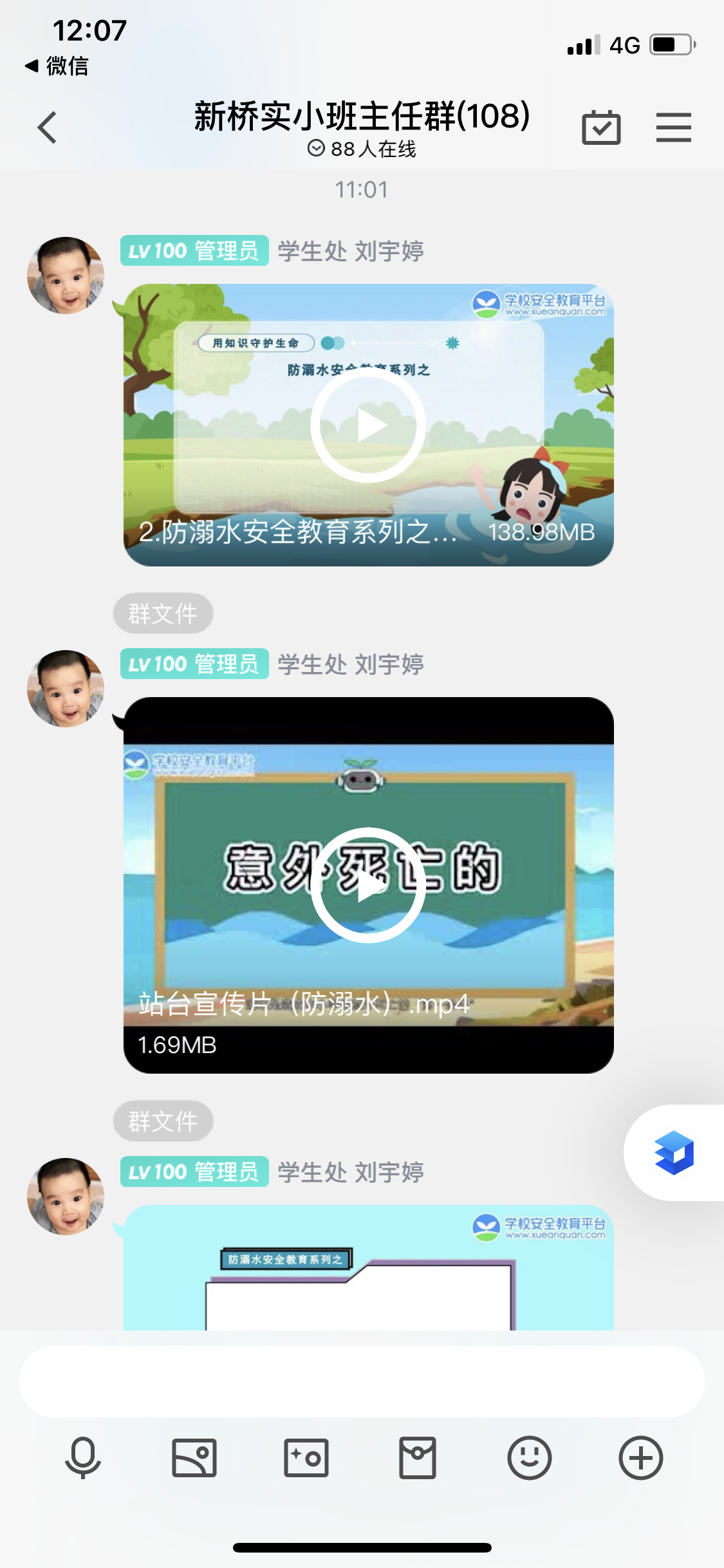Open the emoji smiley panel
This screenshot has height=1568, width=724.
click(529, 1457)
